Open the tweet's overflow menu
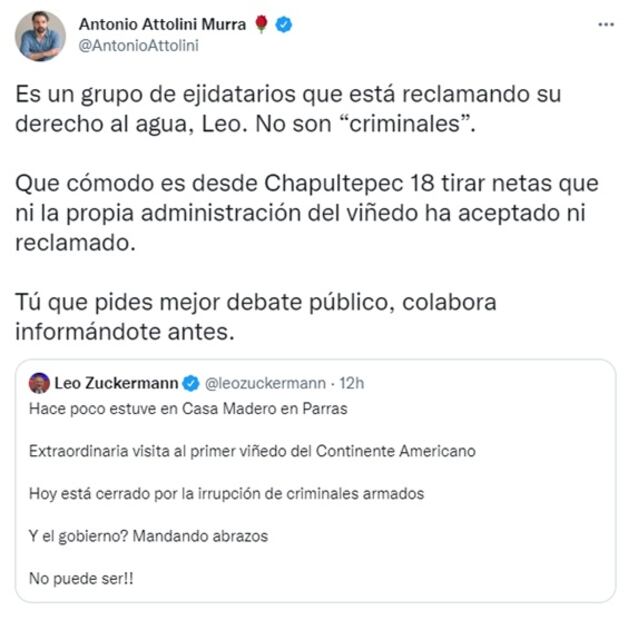The height and width of the screenshot is (620, 628). [605, 25]
